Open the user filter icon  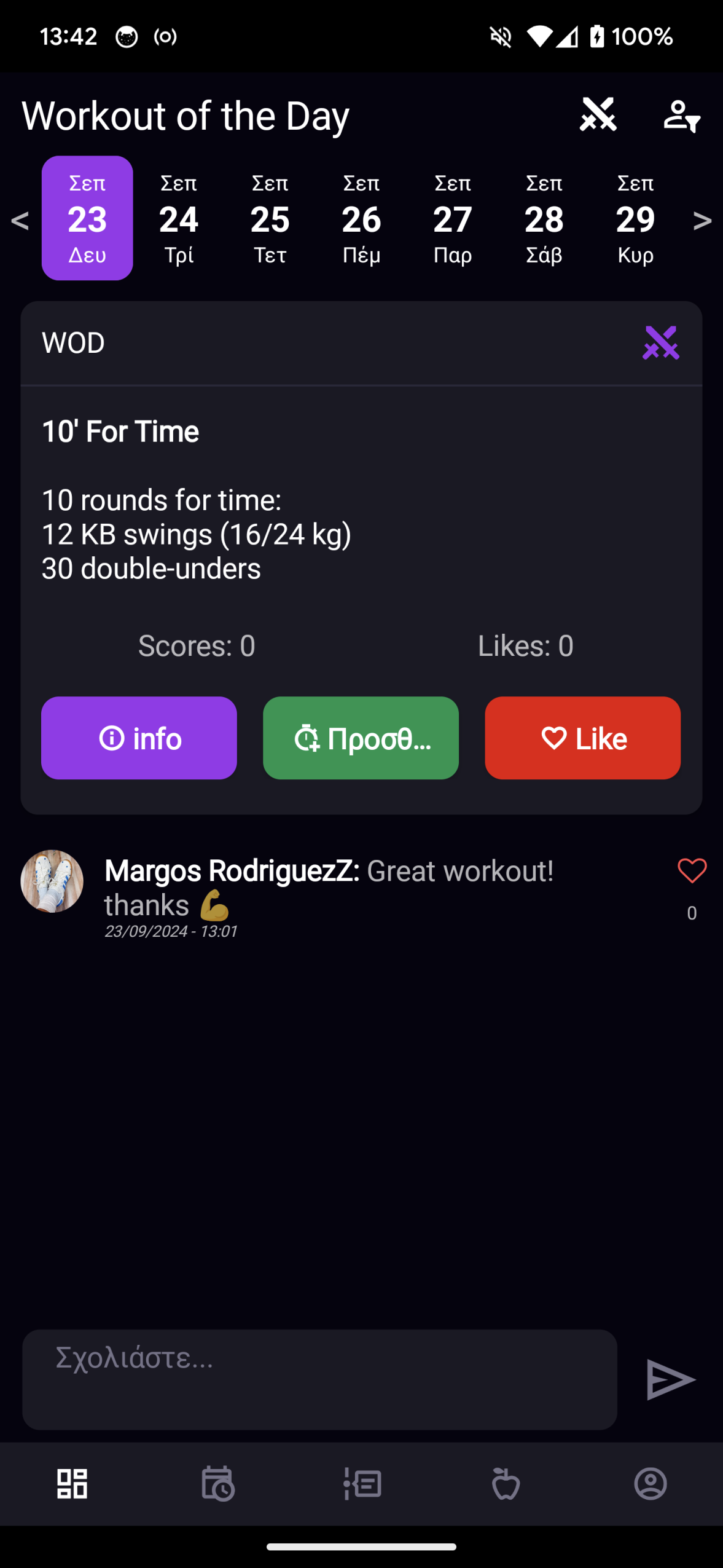[681, 116]
